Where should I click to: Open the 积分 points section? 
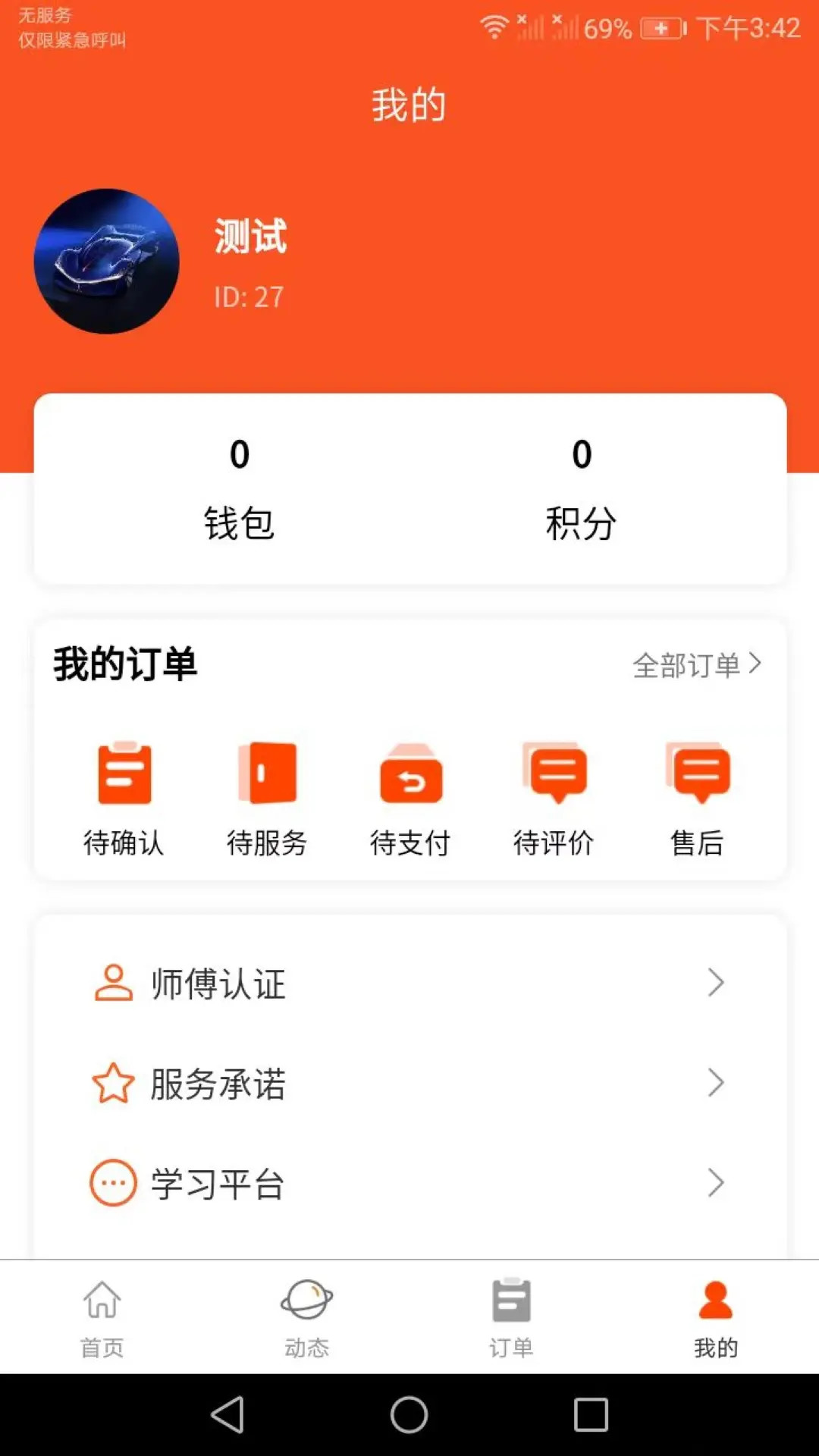(582, 485)
